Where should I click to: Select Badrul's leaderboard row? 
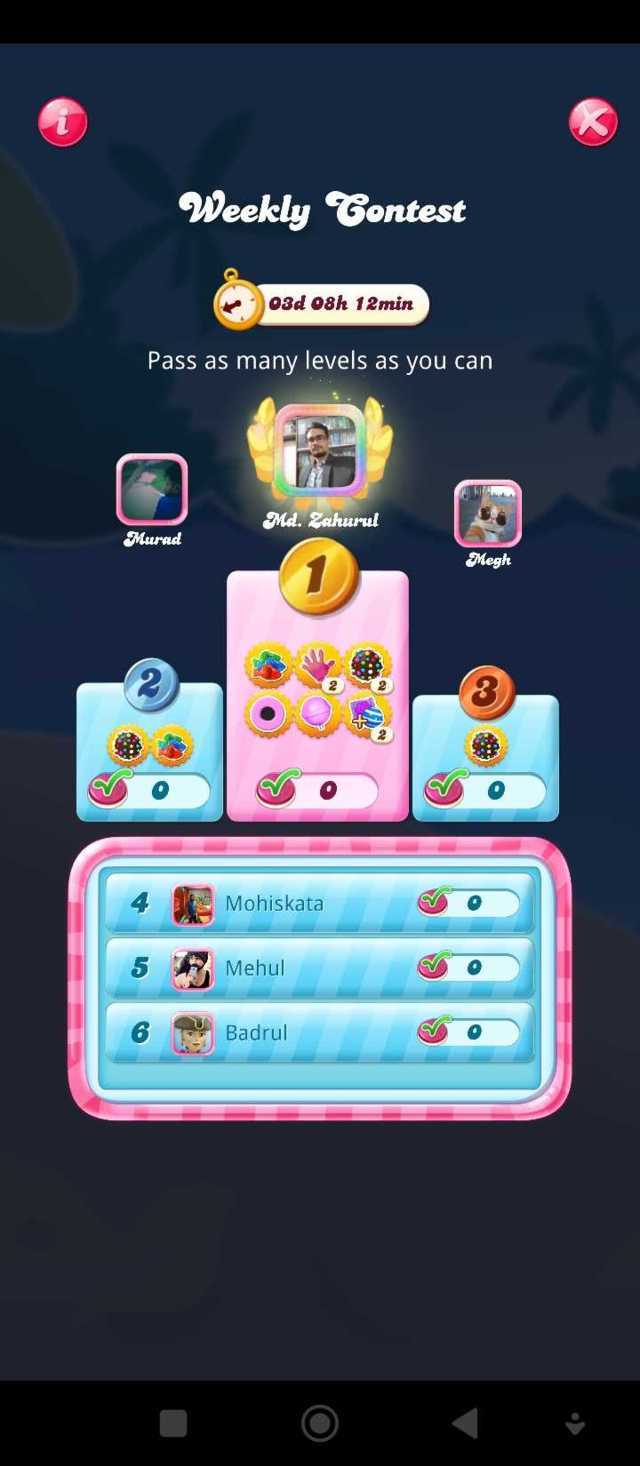[319, 1032]
